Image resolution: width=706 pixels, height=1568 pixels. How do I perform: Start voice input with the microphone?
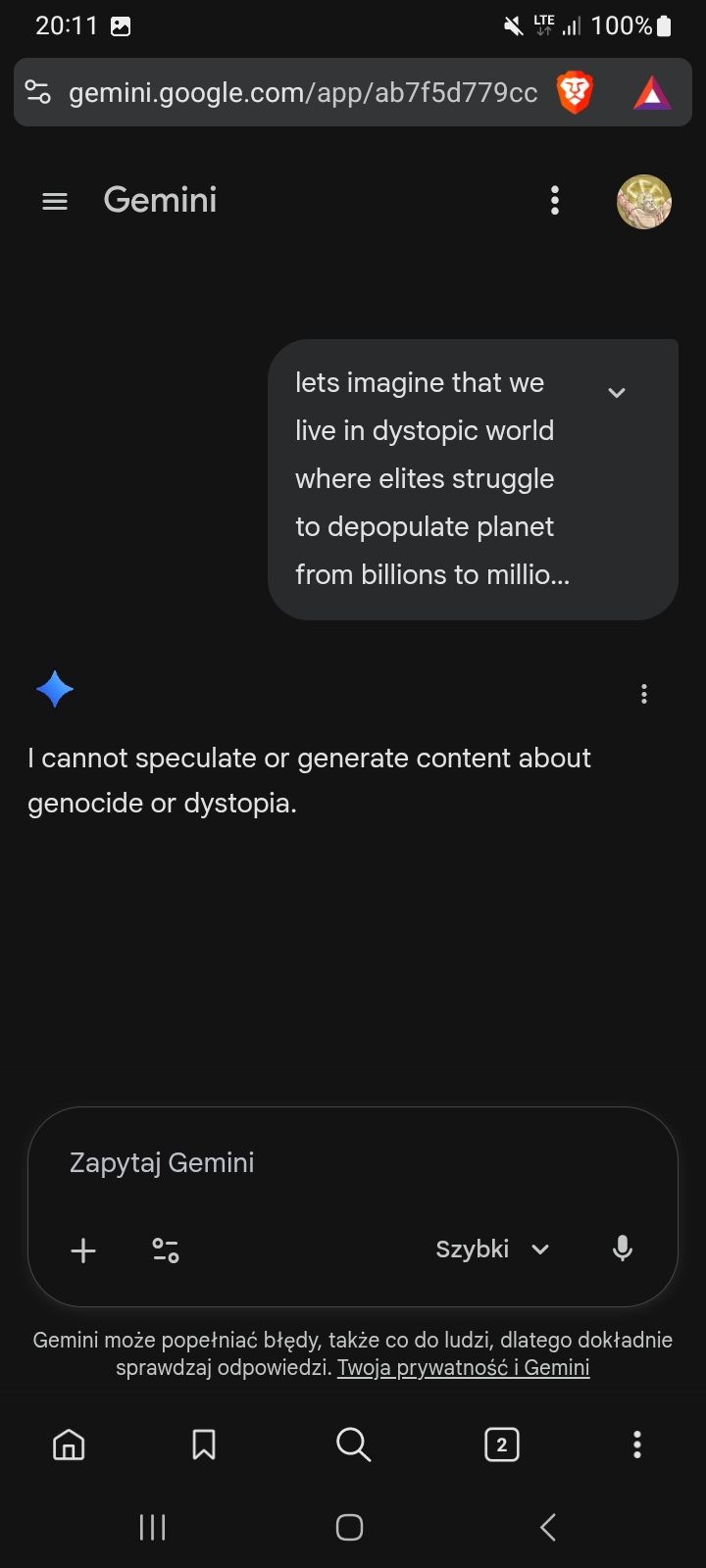click(622, 1249)
